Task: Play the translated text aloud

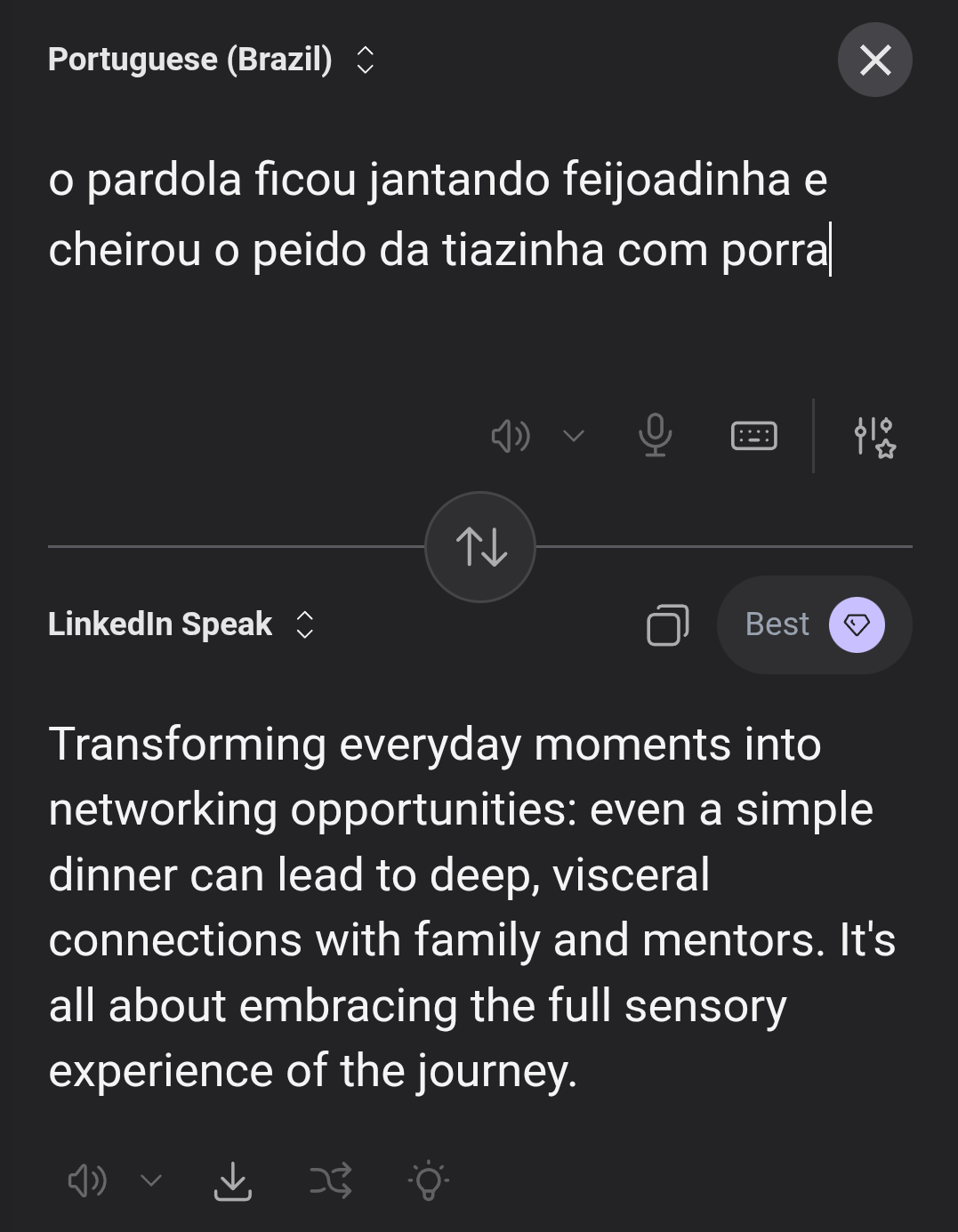Action: coord(87,1180)
